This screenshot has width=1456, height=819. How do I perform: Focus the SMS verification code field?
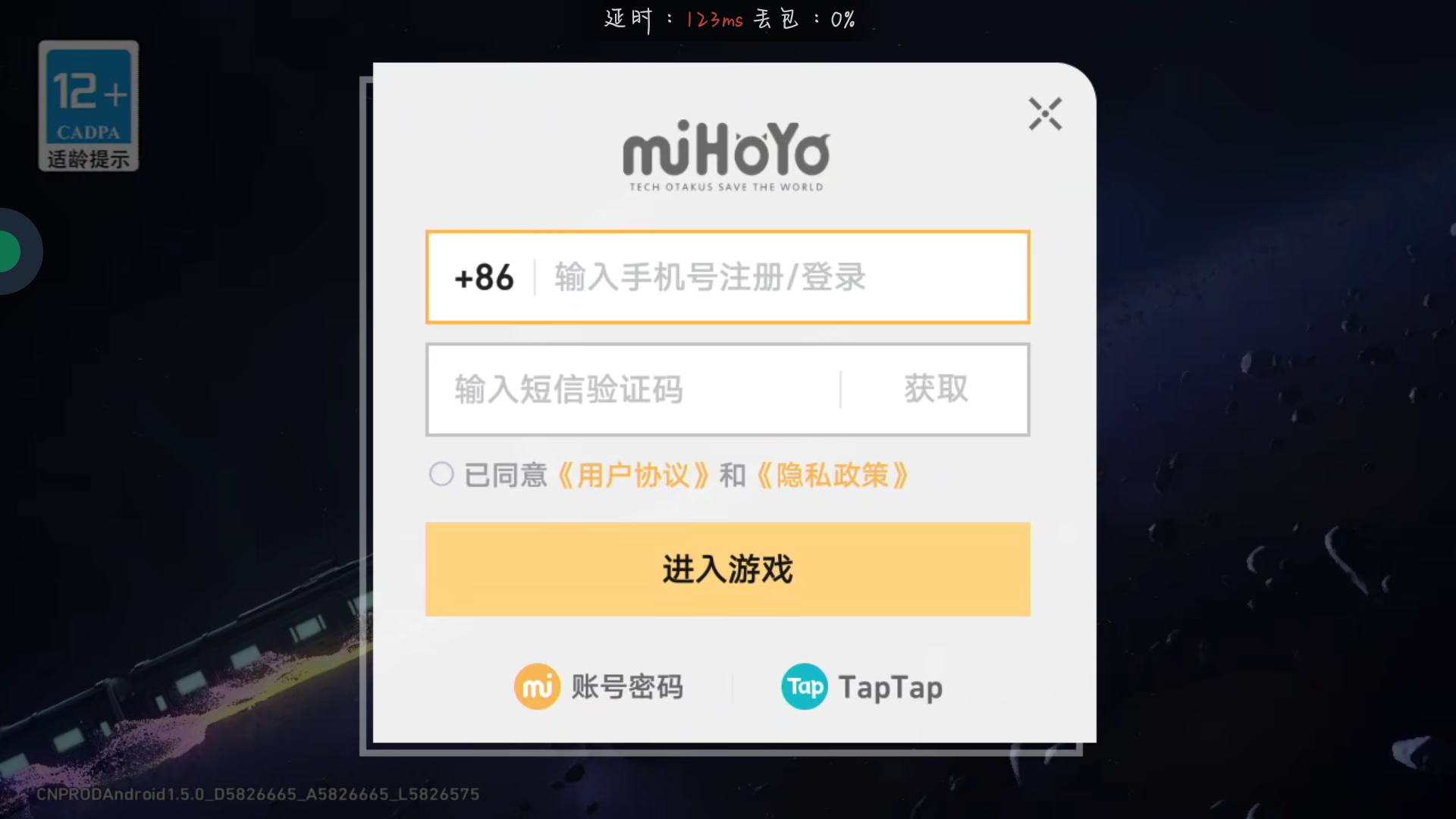633,390
